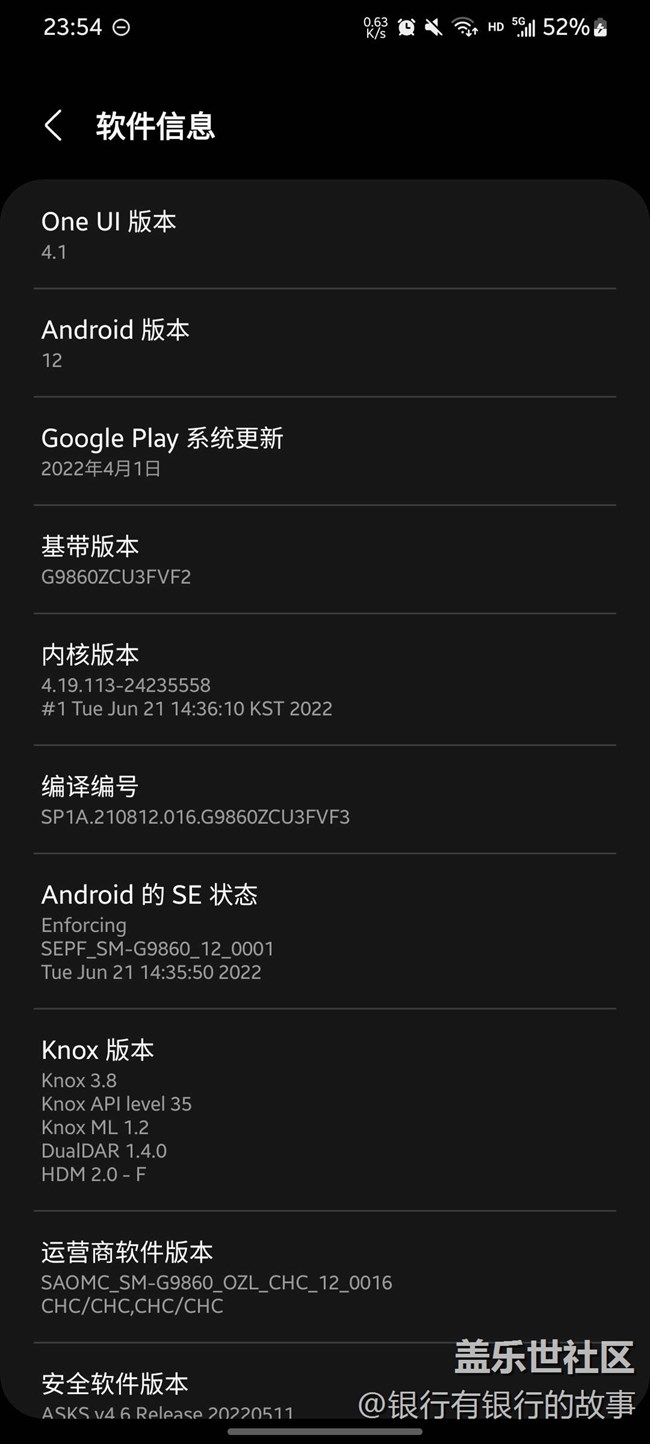Tap the Android 版本 row
Viewport: 650px width, 1444px height.
point(324,343)
